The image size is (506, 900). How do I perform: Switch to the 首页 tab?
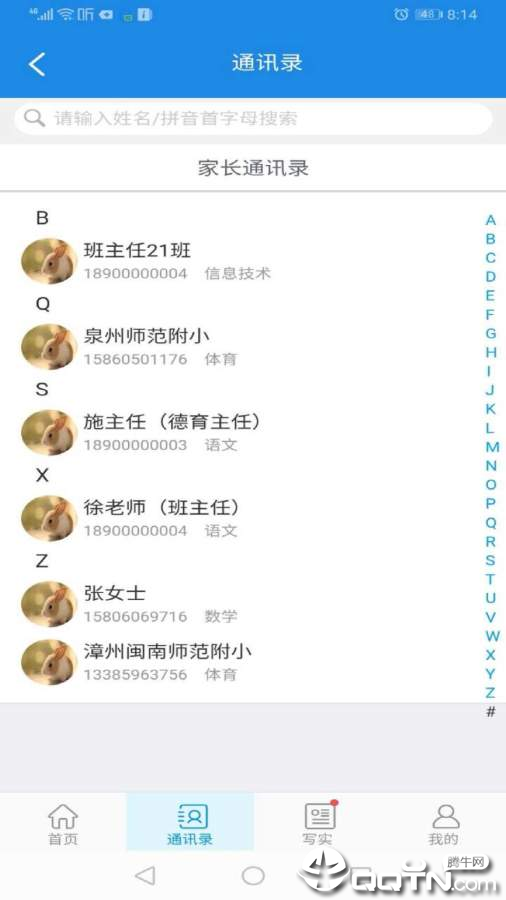click(x=63, y=824)
